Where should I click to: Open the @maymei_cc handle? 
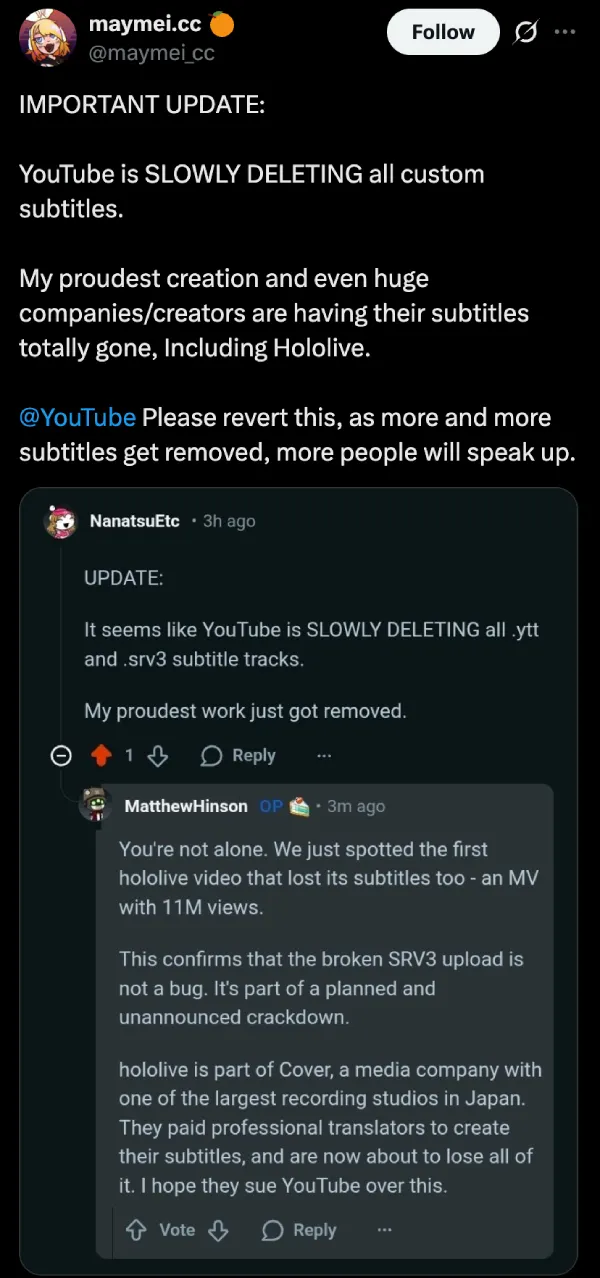[x=151, y=54]
